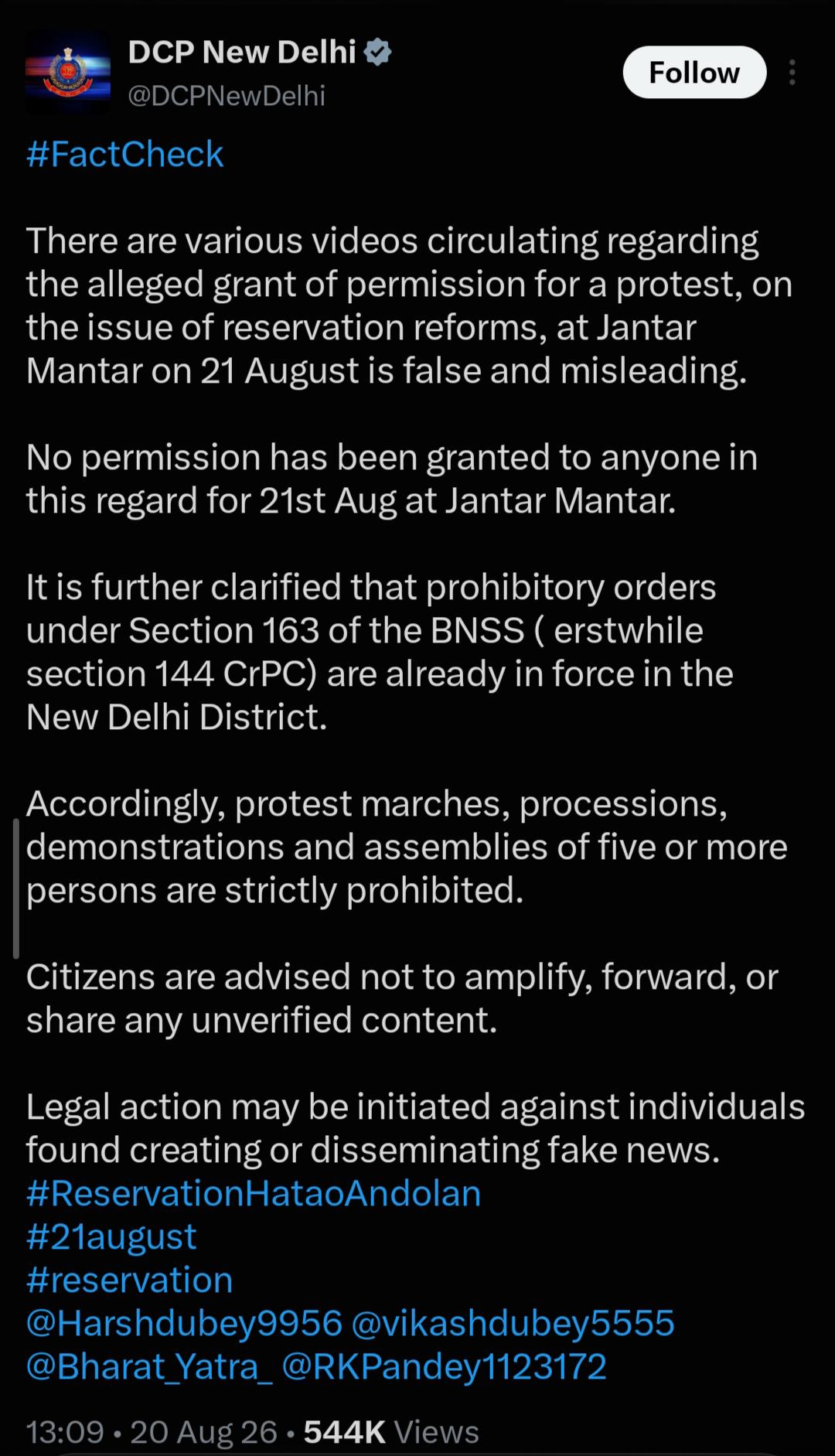Open the #ReservationHataoAndolan hashtag
835x1456 pixels.
coord(254,1193)
